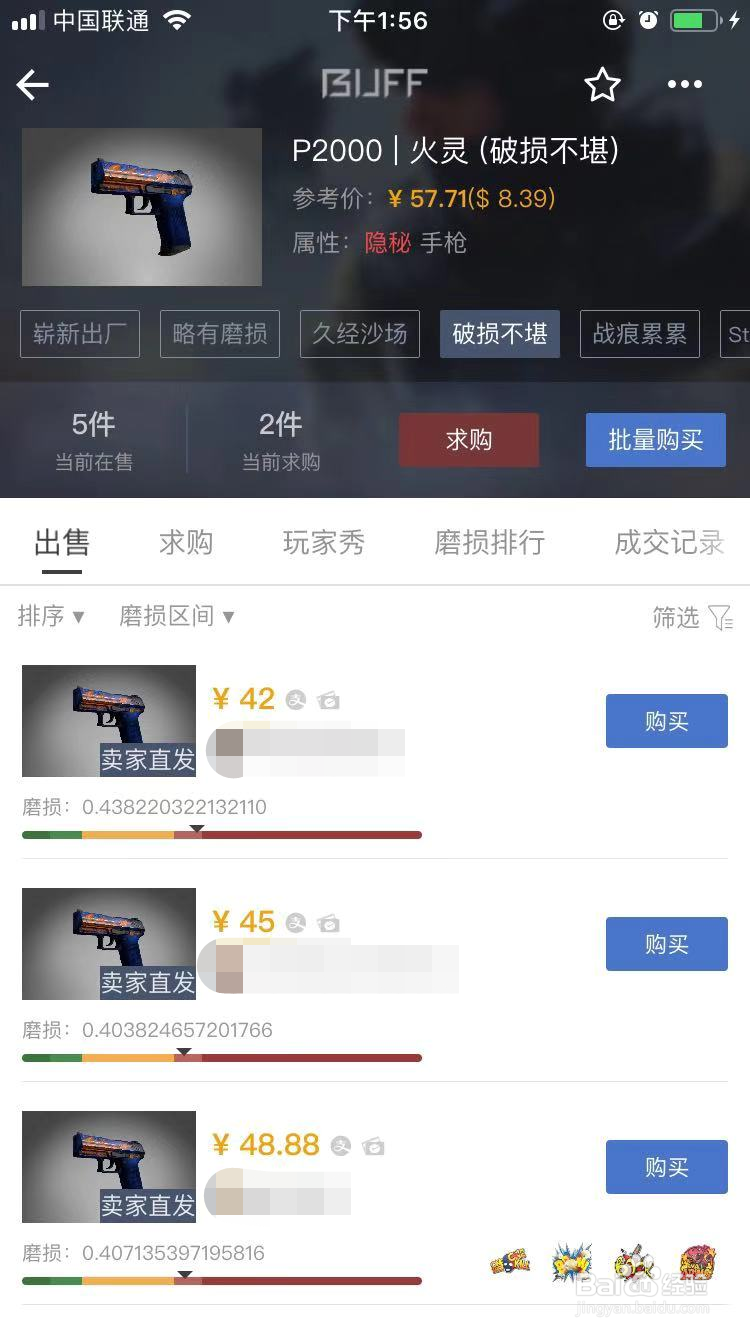Tap the wallet icon on the ¥48.88 listing

pos(375,1146)
